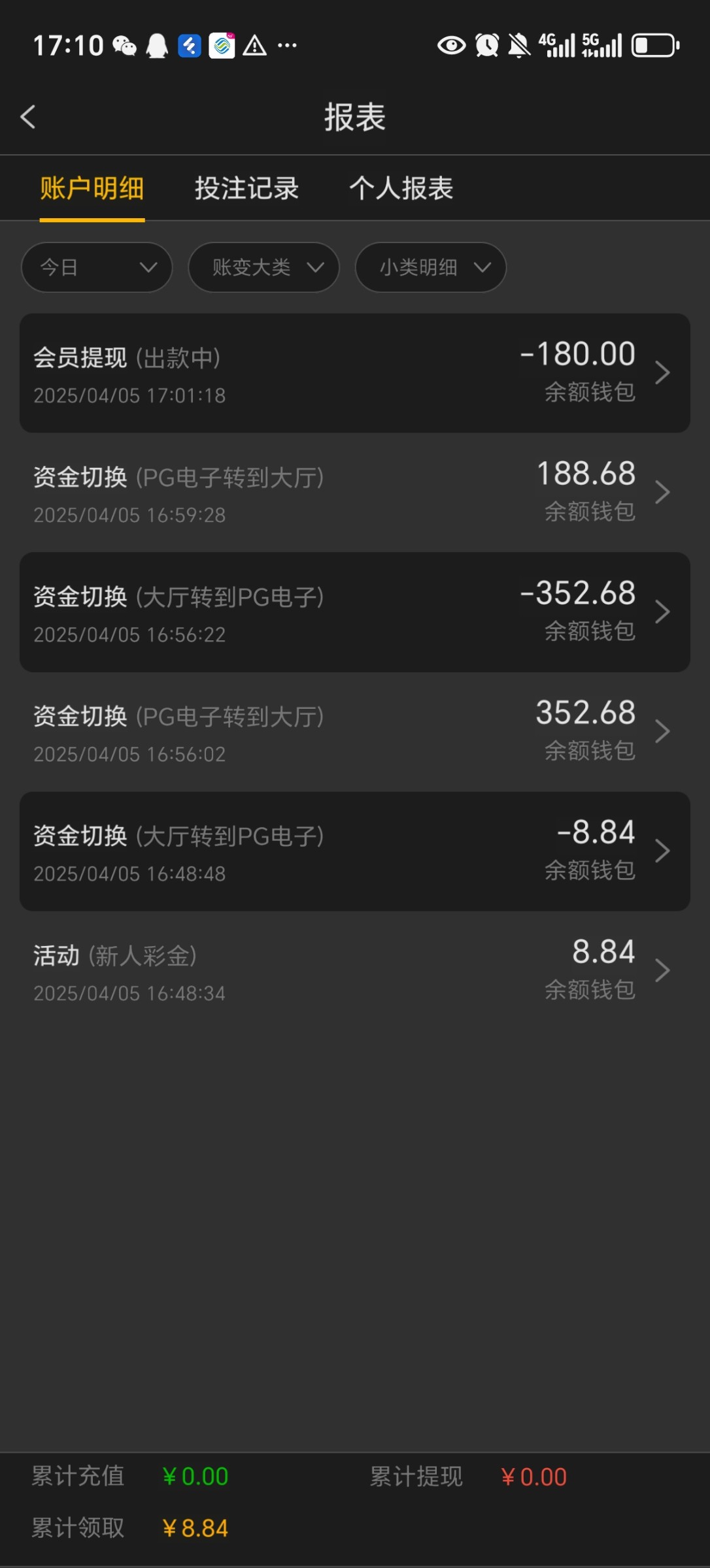View the 352.68 PG电子转到大厅 record
710x1568 pixels.
tap(355, 732)
